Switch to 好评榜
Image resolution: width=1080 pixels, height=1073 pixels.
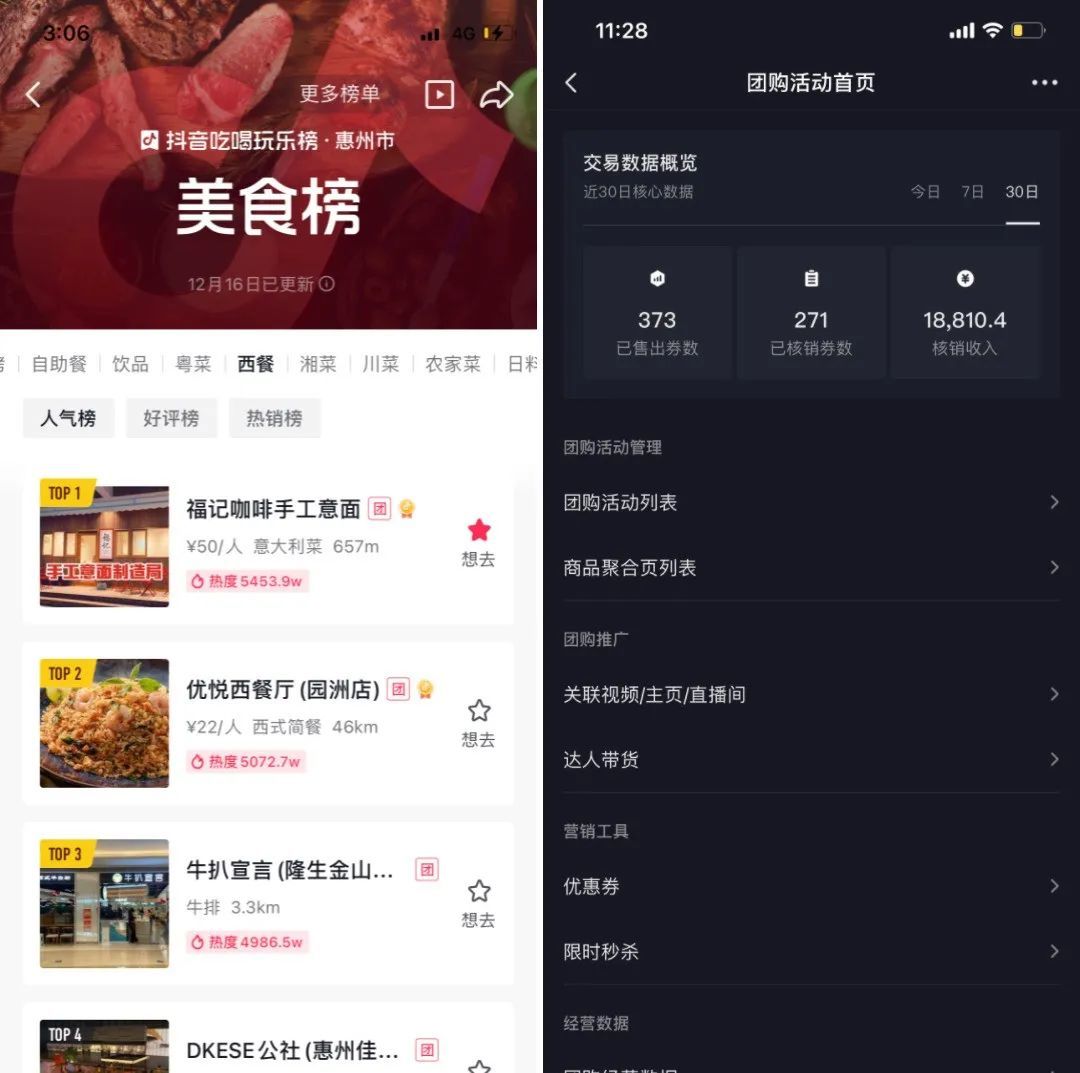[x=171, y=418]
